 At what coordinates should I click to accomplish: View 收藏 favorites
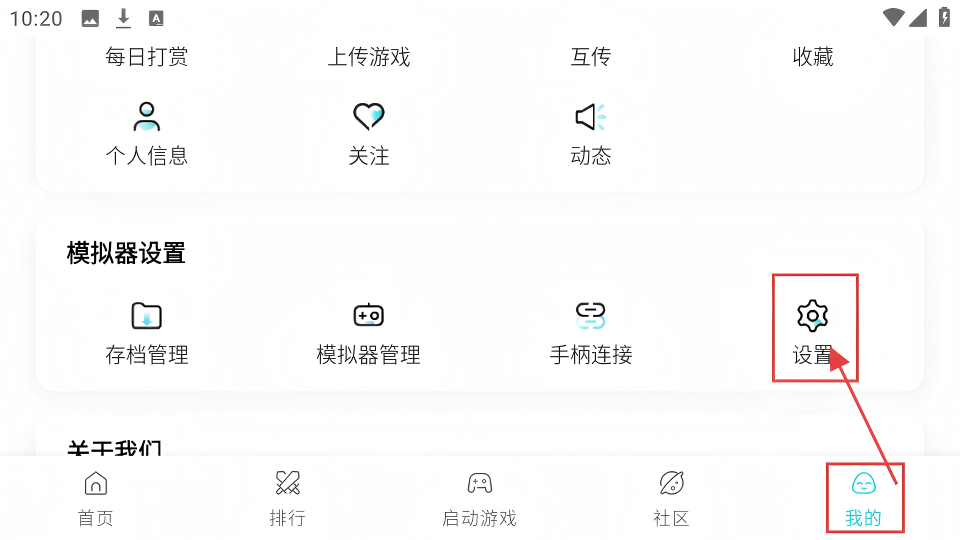[x=813, y=57]
